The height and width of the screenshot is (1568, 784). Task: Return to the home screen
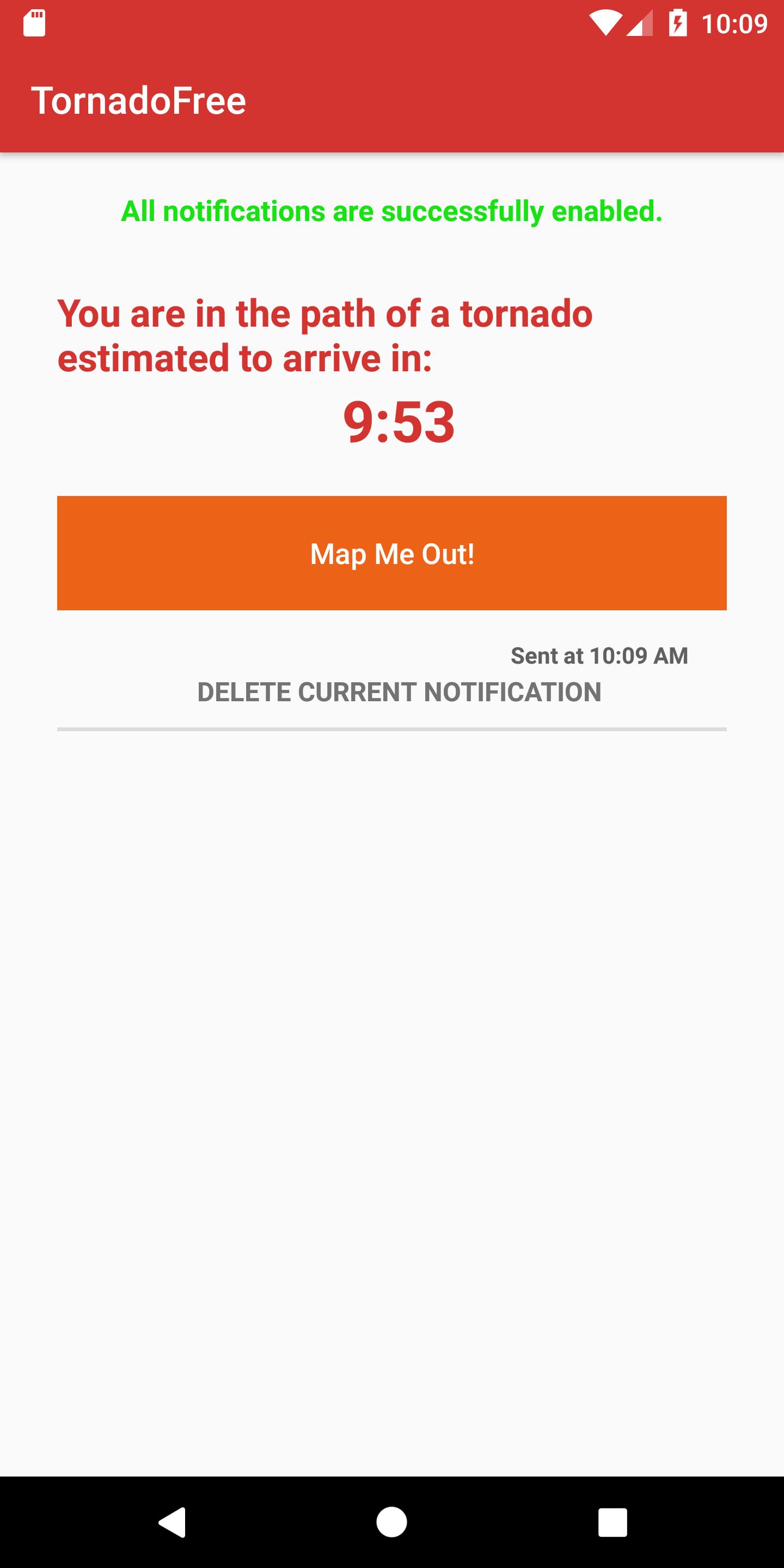tap(392, 1522)
